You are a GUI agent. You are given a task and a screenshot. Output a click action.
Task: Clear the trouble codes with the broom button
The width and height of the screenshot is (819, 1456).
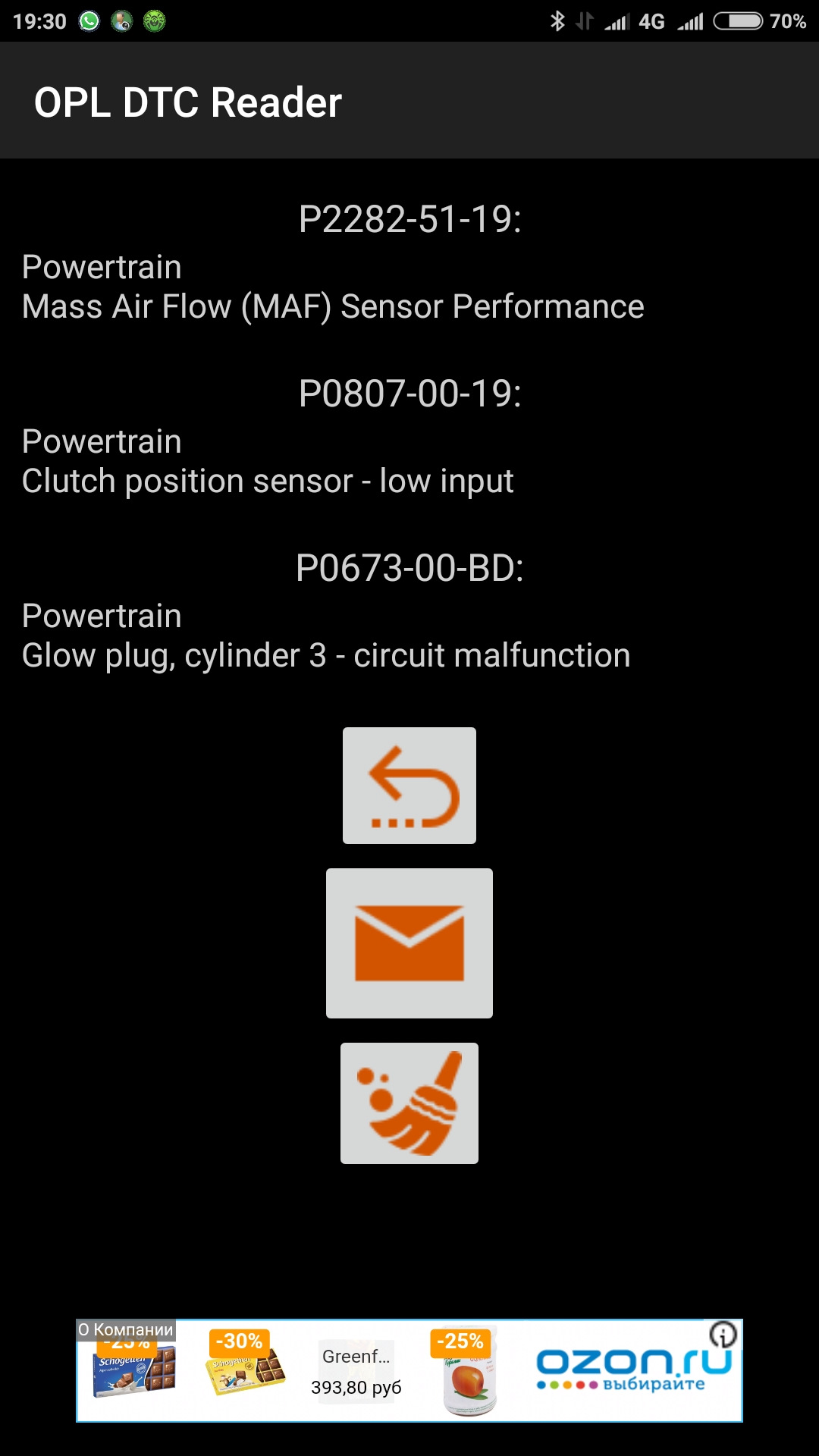tap(409, 1103)
